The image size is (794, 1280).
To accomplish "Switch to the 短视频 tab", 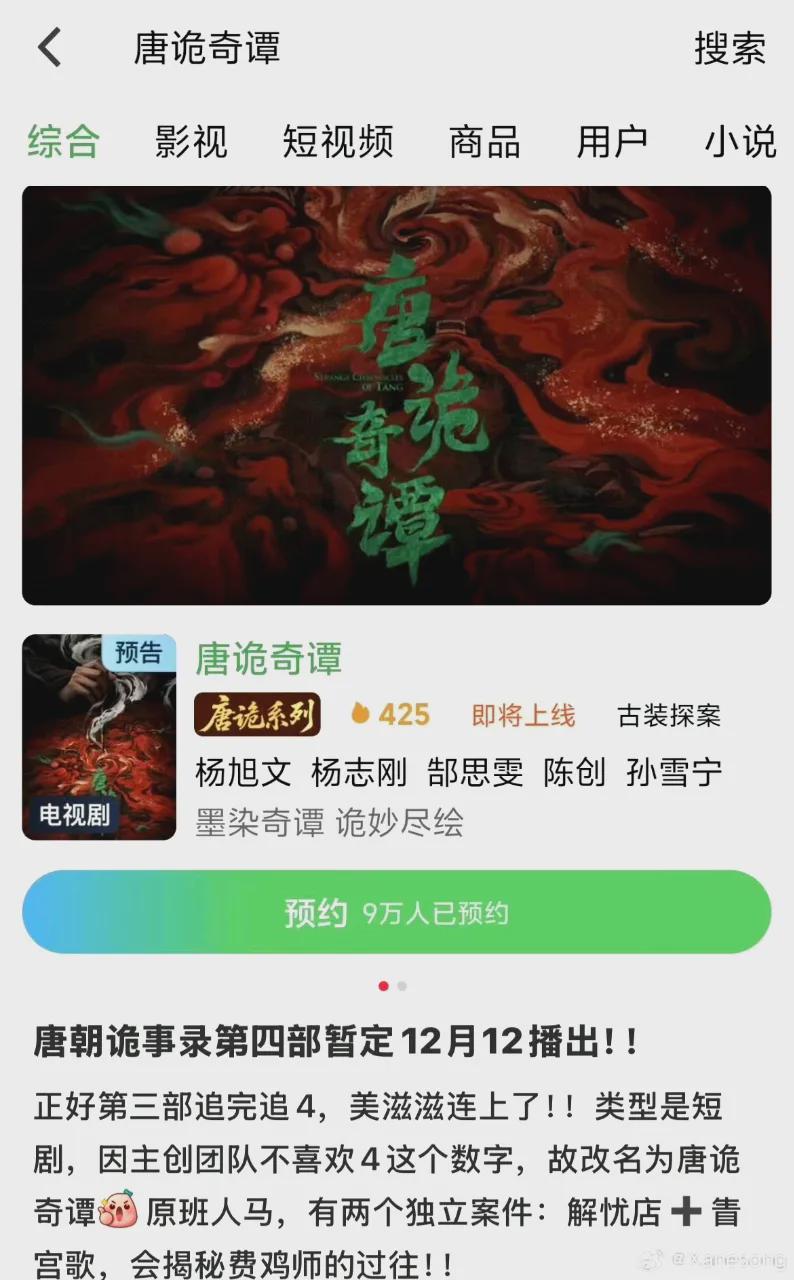I will (337, 141).
